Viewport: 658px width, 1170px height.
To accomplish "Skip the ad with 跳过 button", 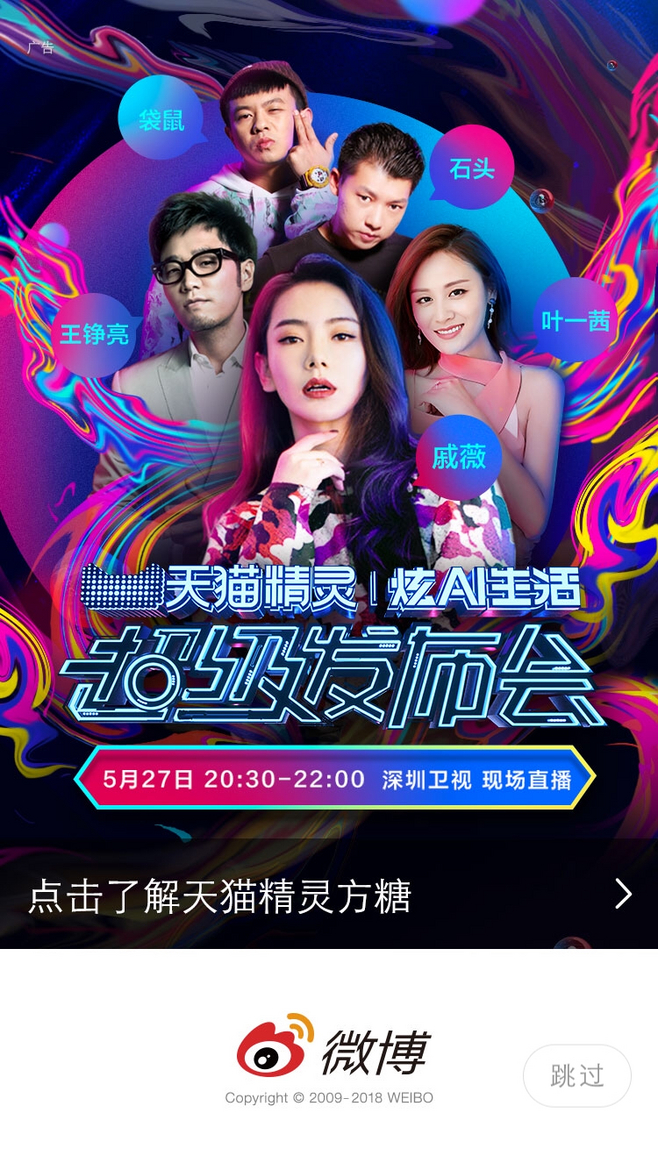I will click(577, 1075).
